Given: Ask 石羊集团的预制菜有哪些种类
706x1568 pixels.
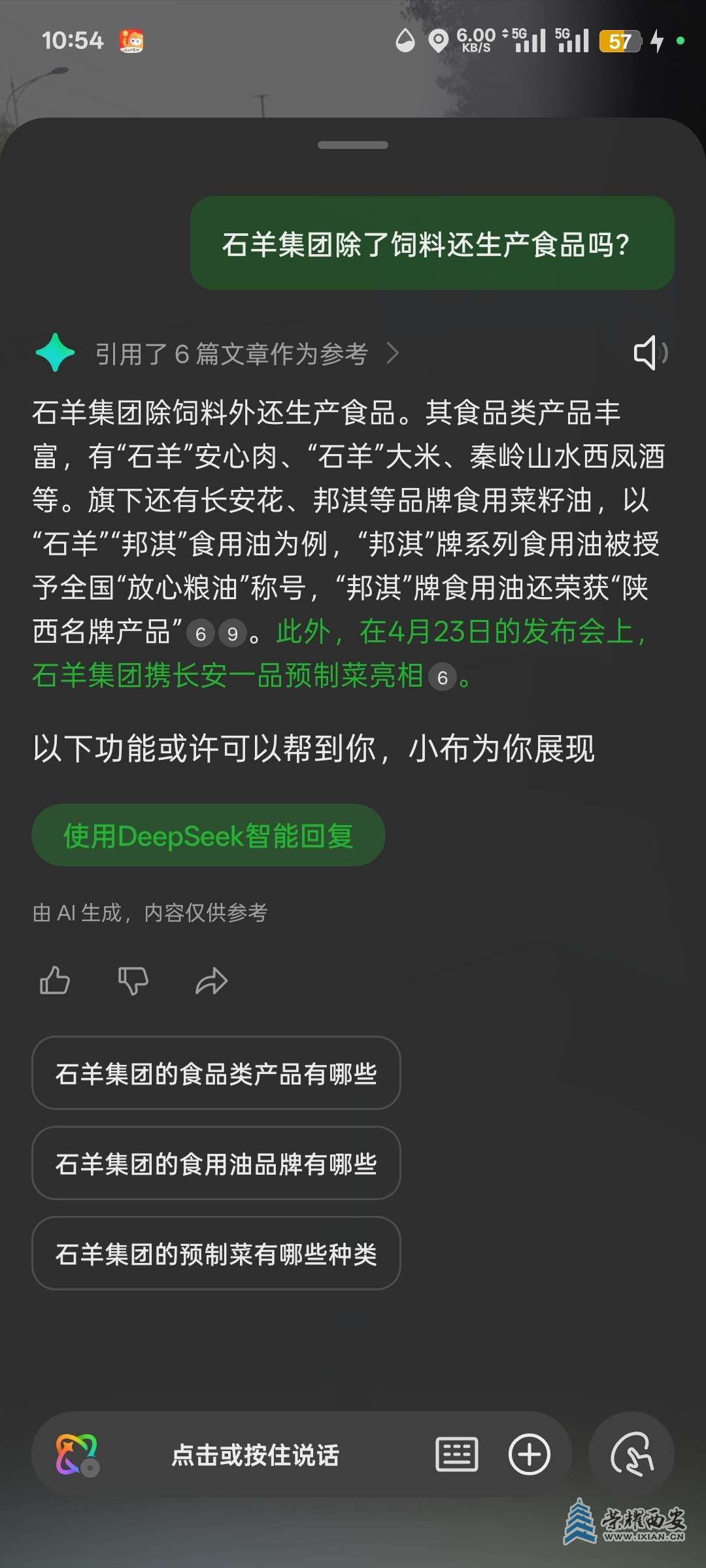Looking at the screenshot, I should 216,1254.
